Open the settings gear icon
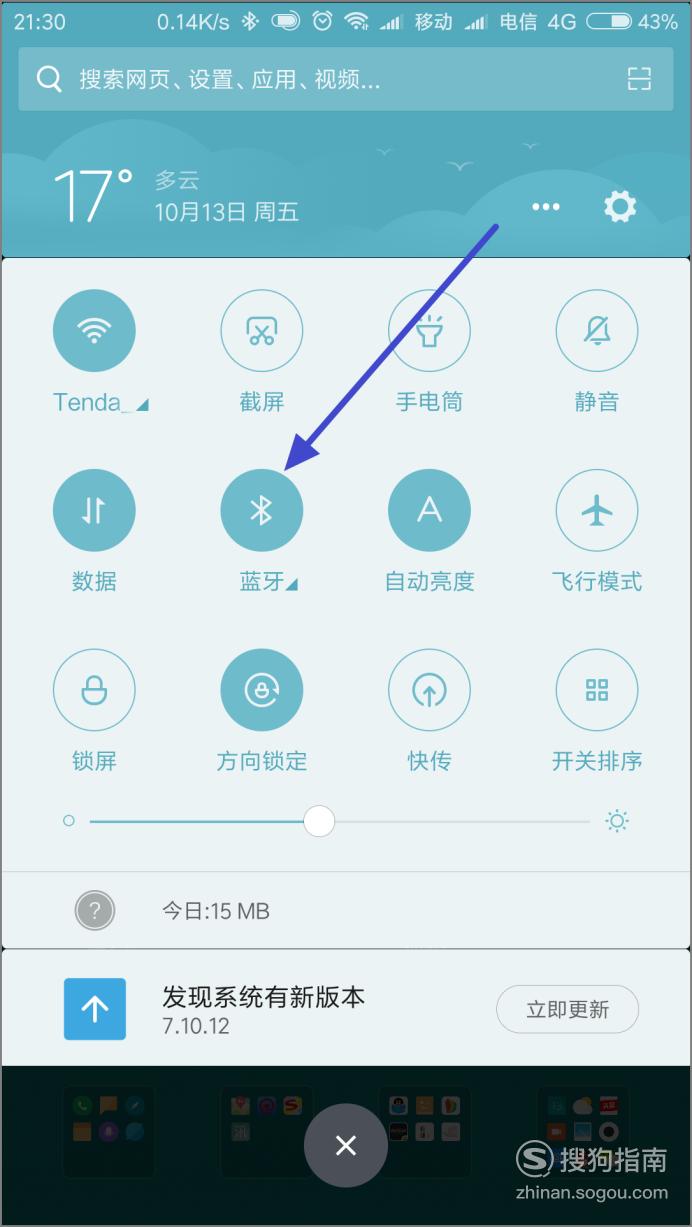This screenshot has width=692, height=1227. pyautogui.click(x=620, y=207)
